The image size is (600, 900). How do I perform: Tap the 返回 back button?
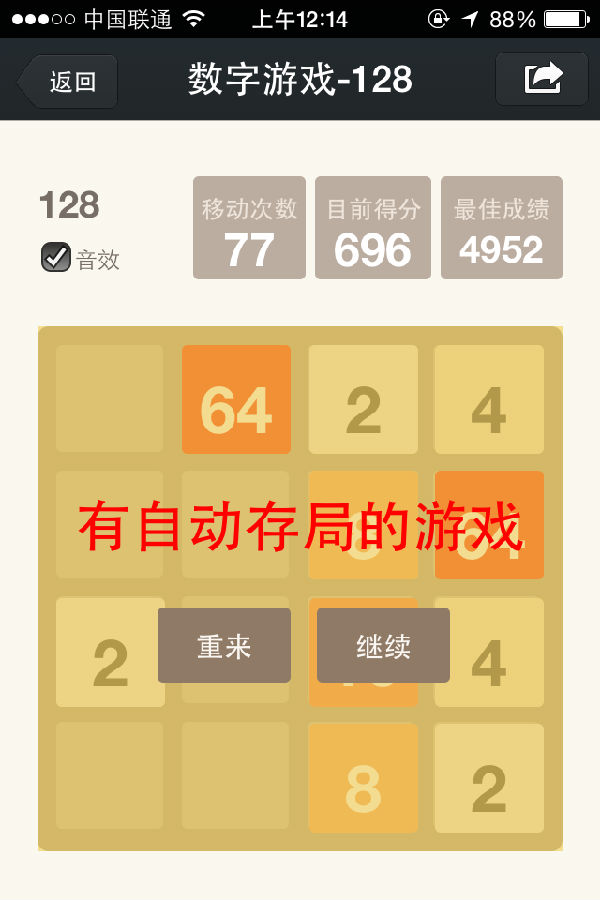pos(69,82)
